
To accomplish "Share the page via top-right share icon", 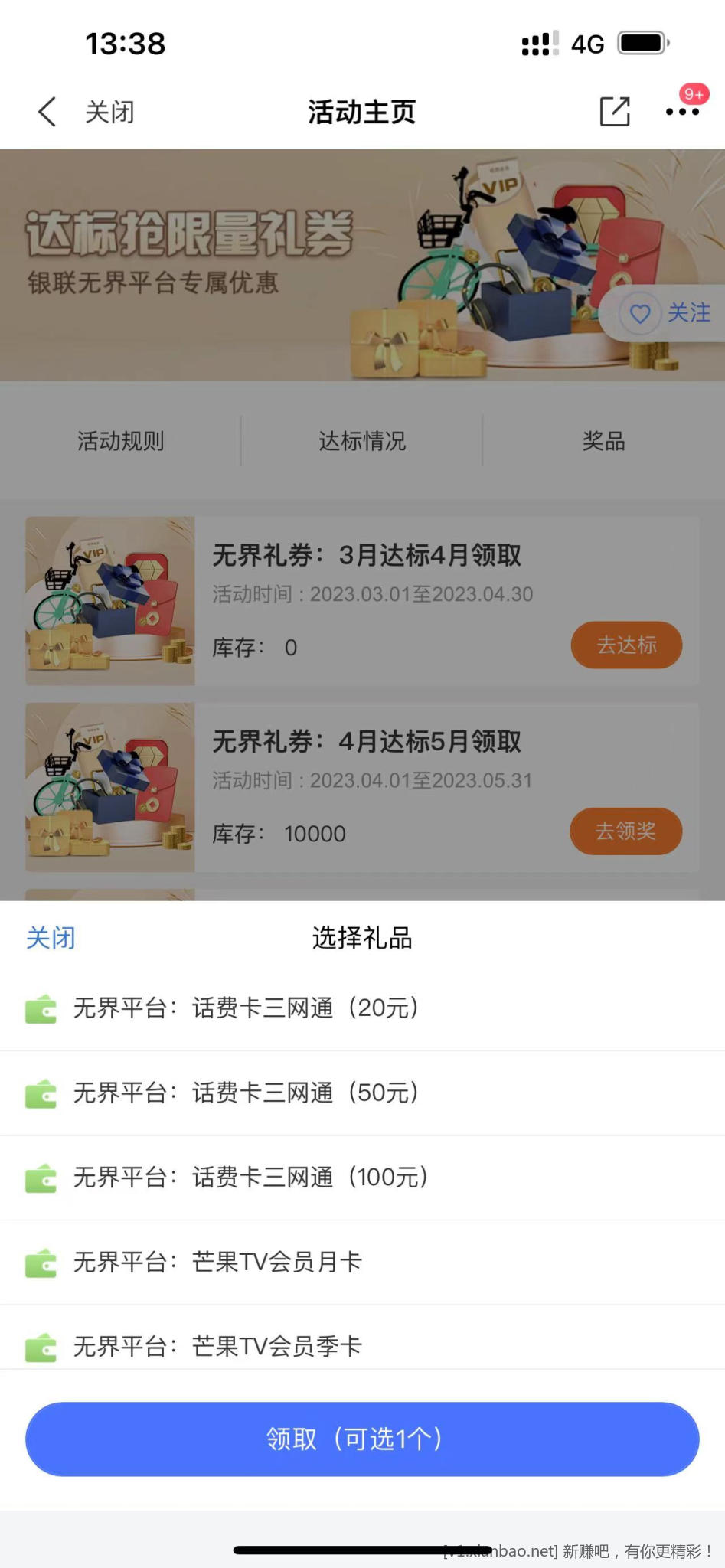I will [614, 112].
